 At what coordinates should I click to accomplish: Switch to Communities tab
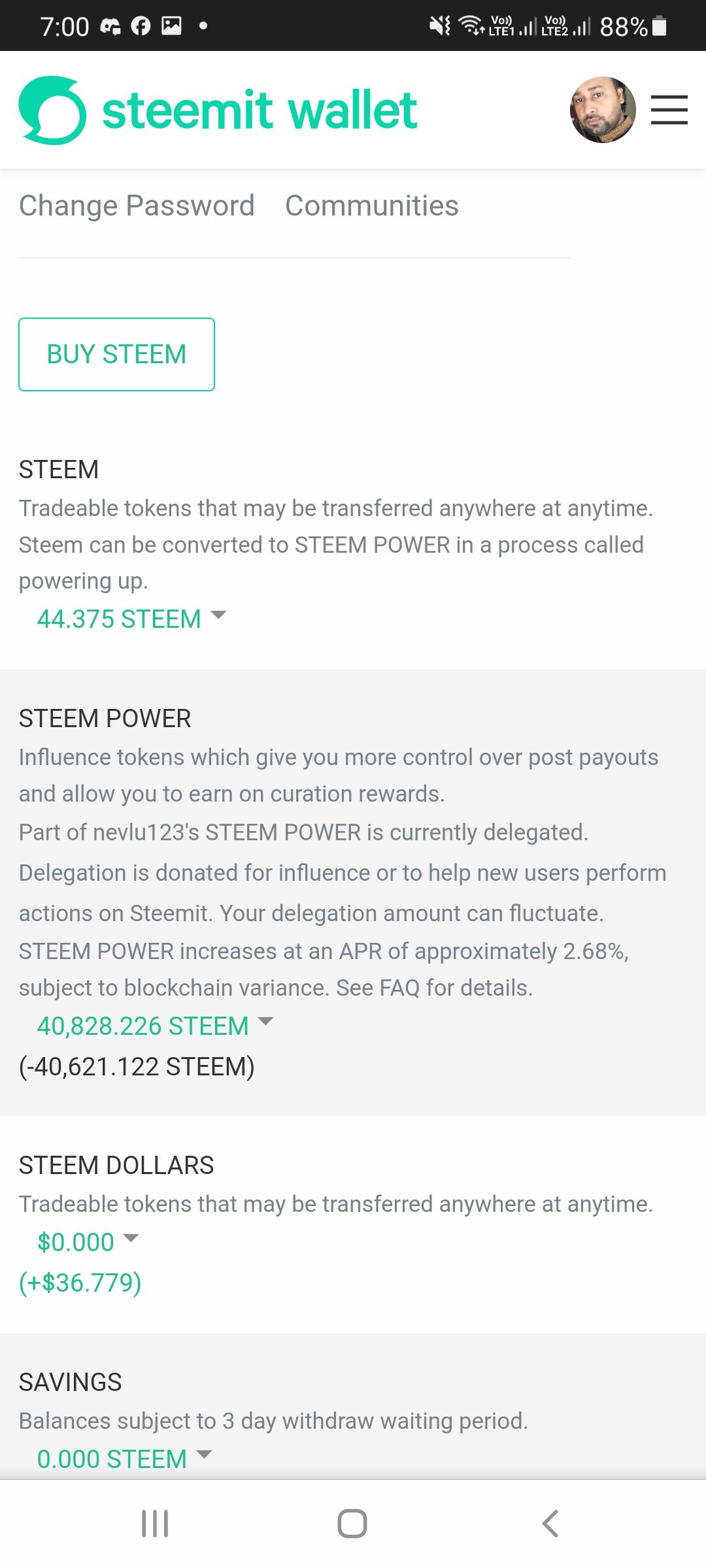pos(372,206)
